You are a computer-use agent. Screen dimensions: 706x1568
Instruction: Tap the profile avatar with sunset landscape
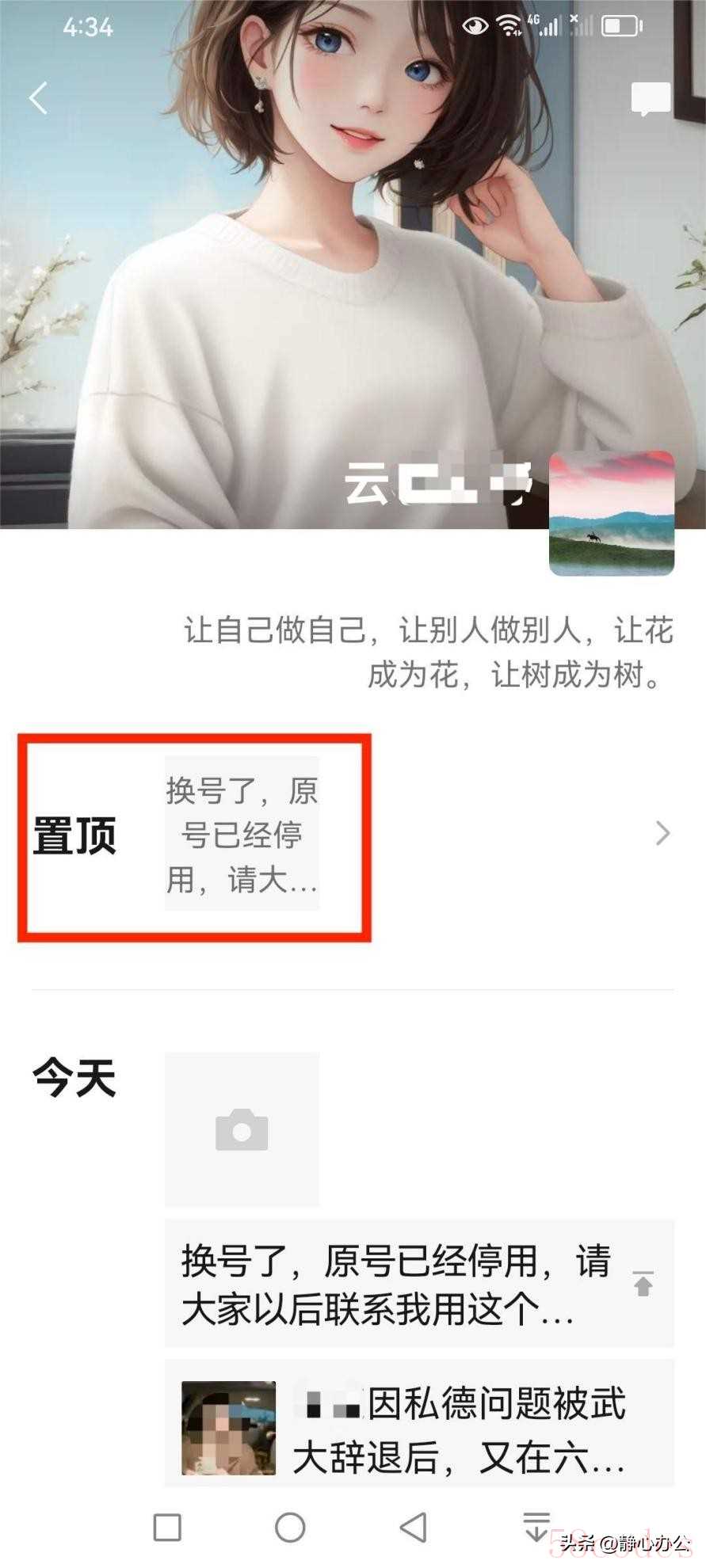click(x=611, y=513)
